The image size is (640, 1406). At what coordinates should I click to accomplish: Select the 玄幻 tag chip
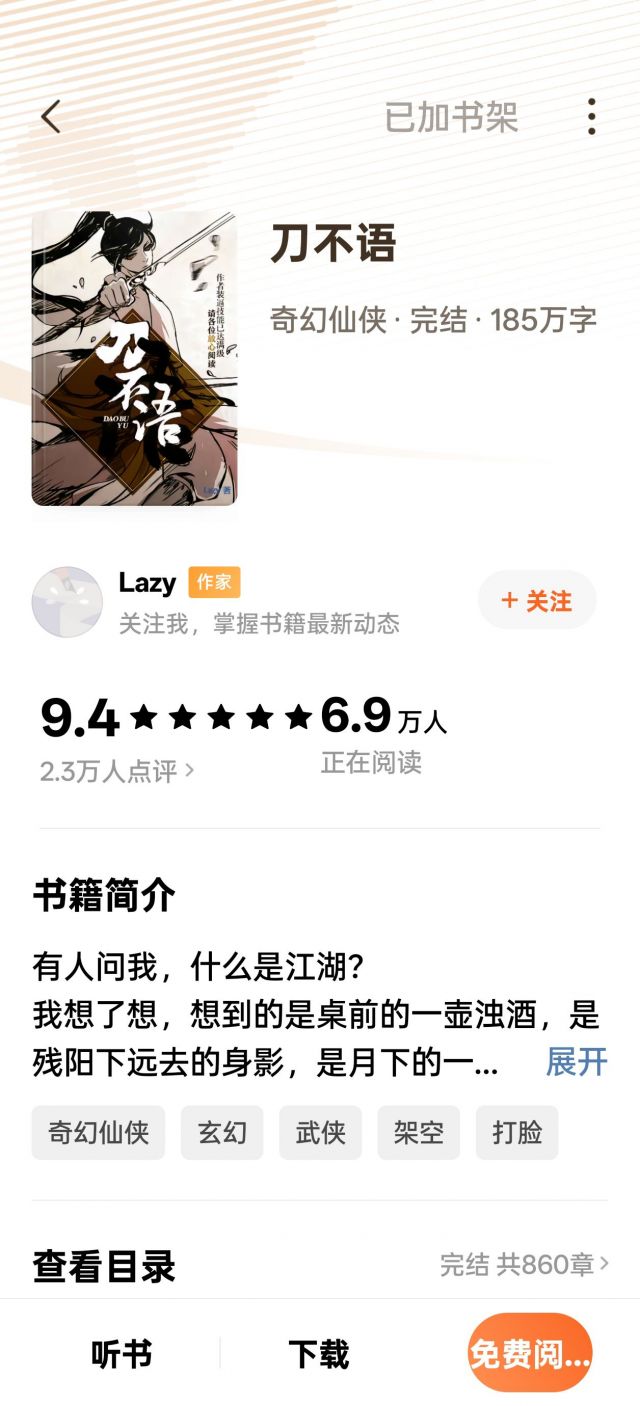[222, 1132]
